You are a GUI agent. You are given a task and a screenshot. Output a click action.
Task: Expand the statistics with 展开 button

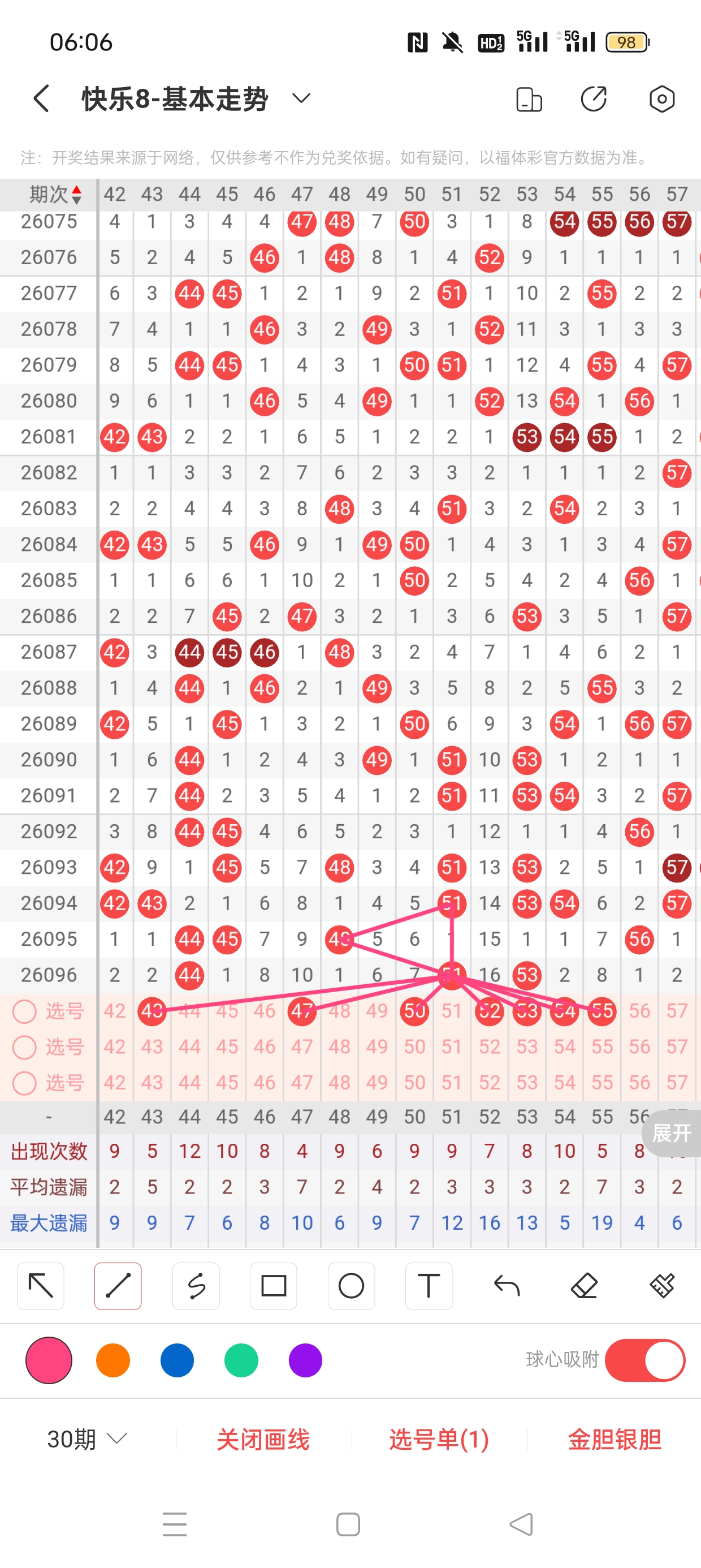coord(671,1133)
